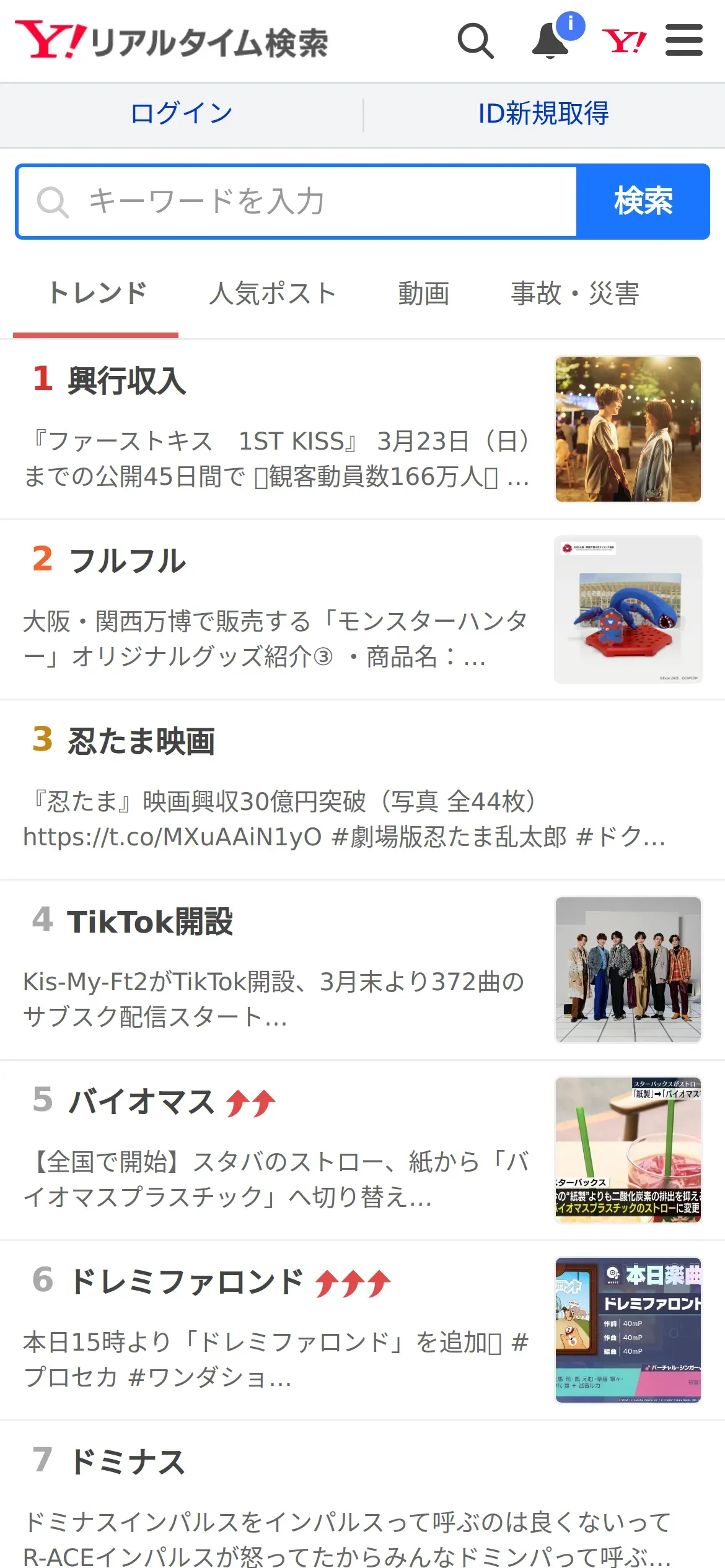Open trend 1 興行収入
Image resolution: width=725 pixels, height=1568 pixels.
(x=127, y=380)
